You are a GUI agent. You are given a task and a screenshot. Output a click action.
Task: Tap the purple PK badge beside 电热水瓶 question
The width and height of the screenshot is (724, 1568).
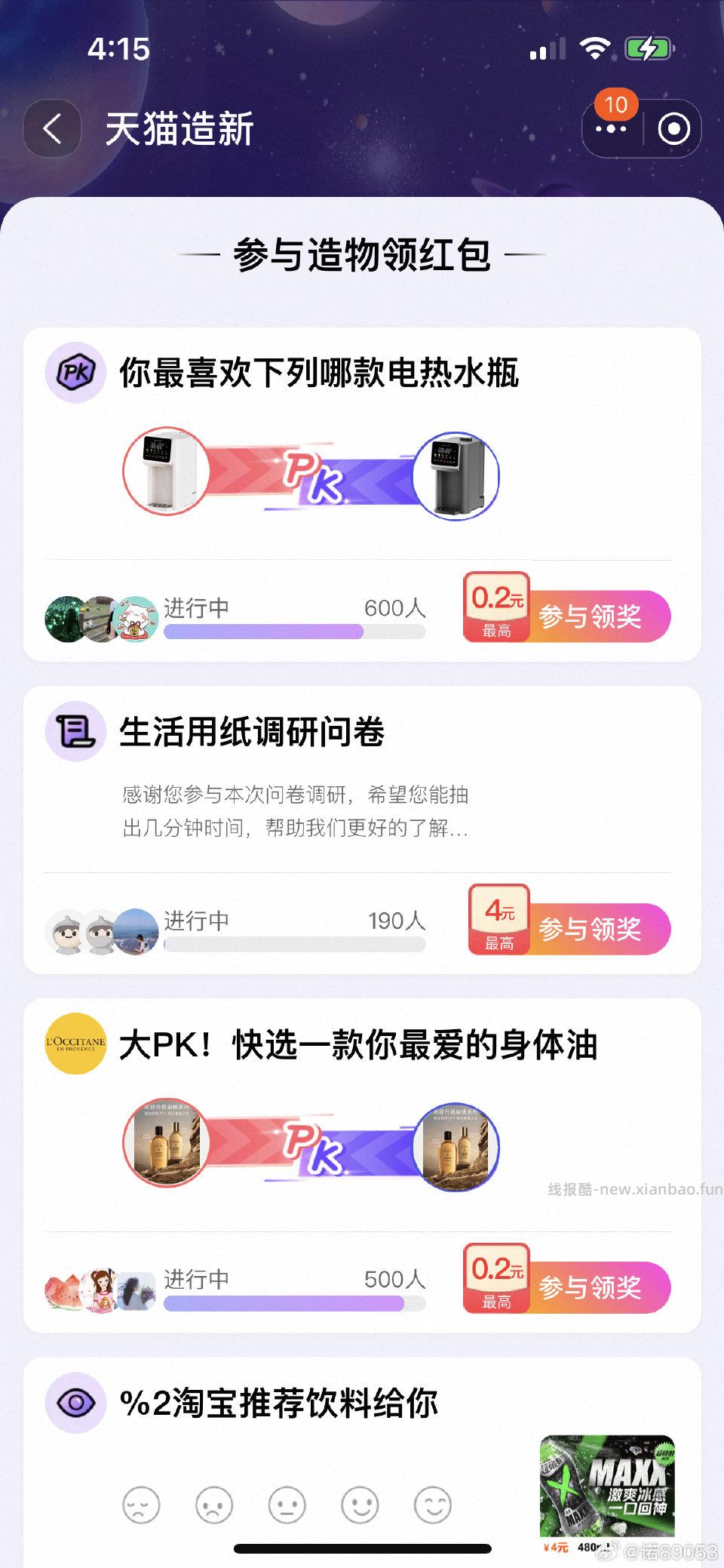(75, 371)
